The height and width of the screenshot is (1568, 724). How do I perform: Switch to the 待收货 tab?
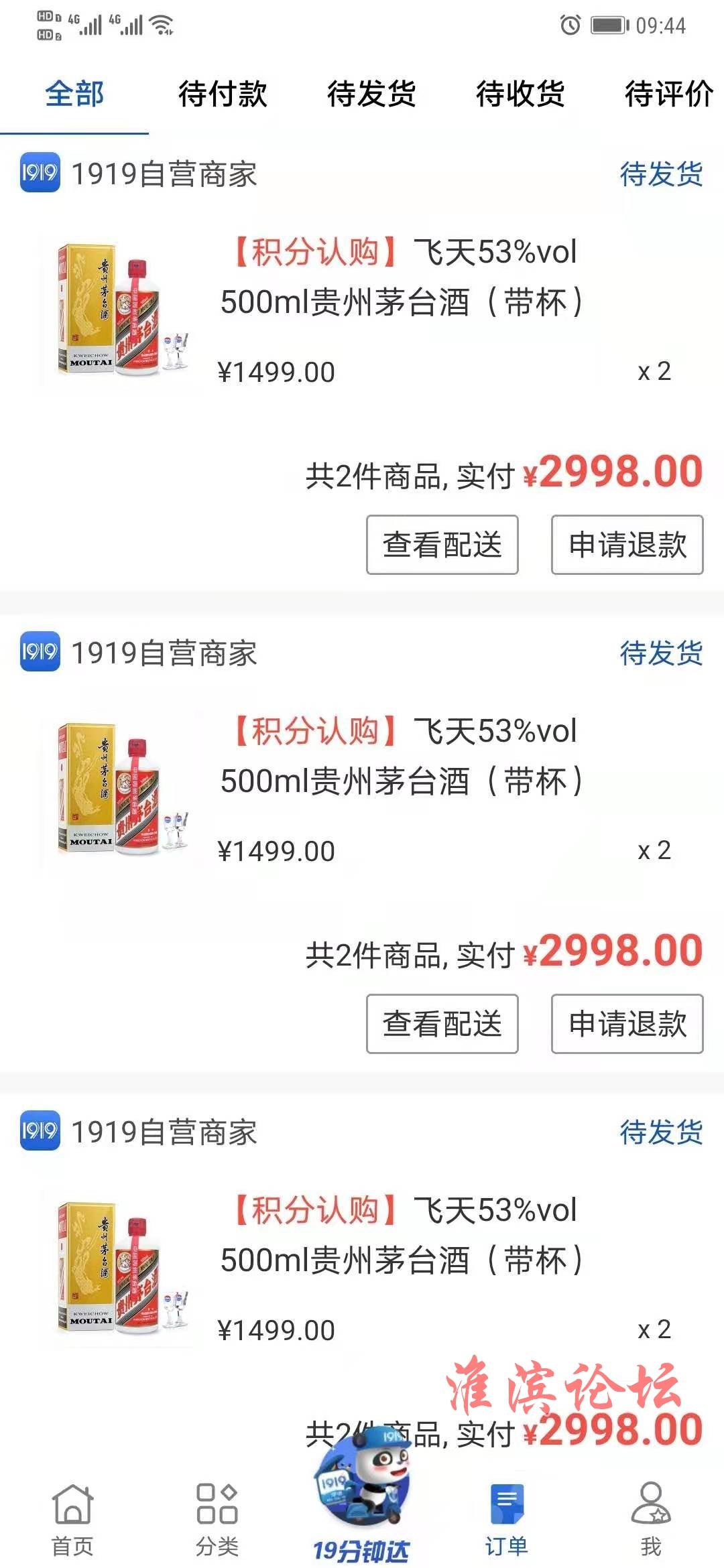[x=520, y=94]
